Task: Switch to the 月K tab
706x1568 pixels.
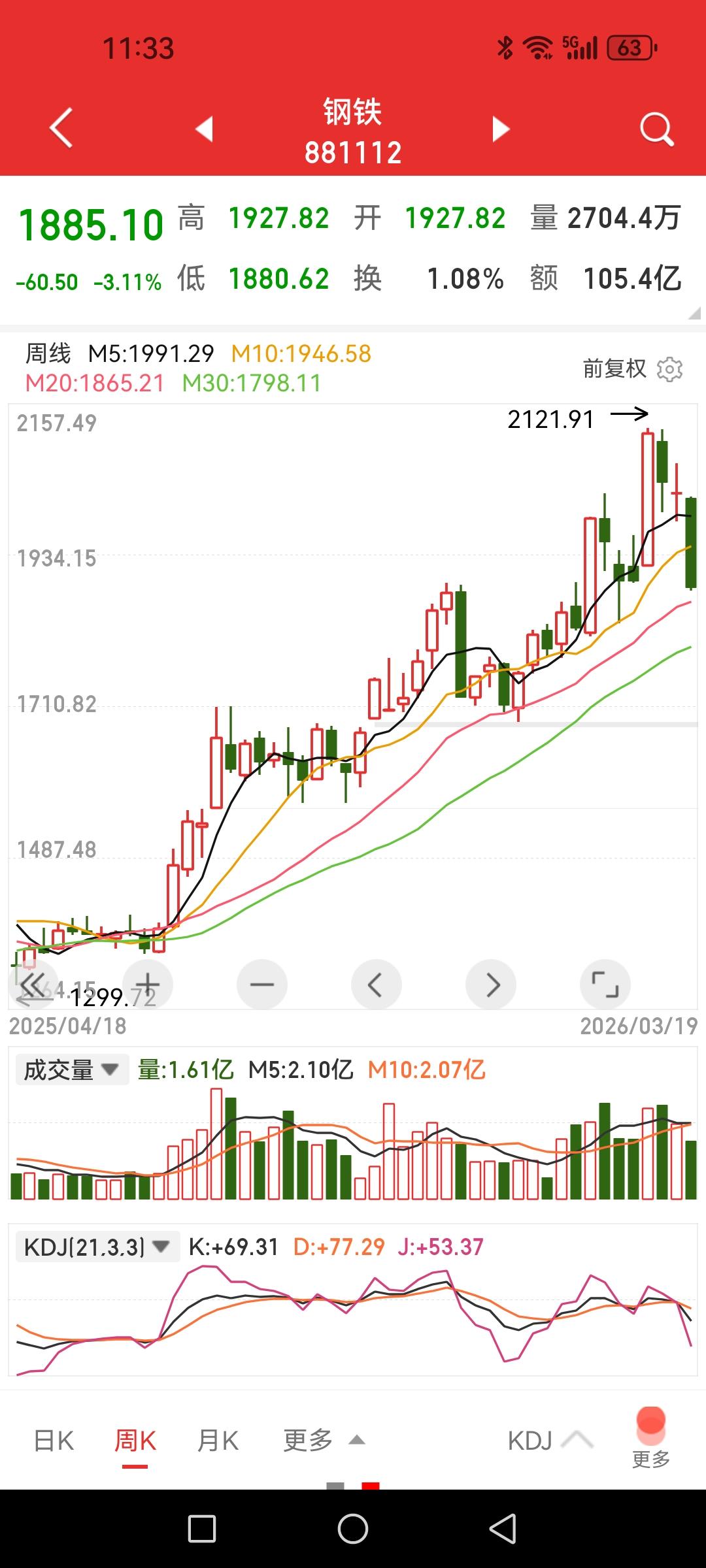Action: (218, 1441)
